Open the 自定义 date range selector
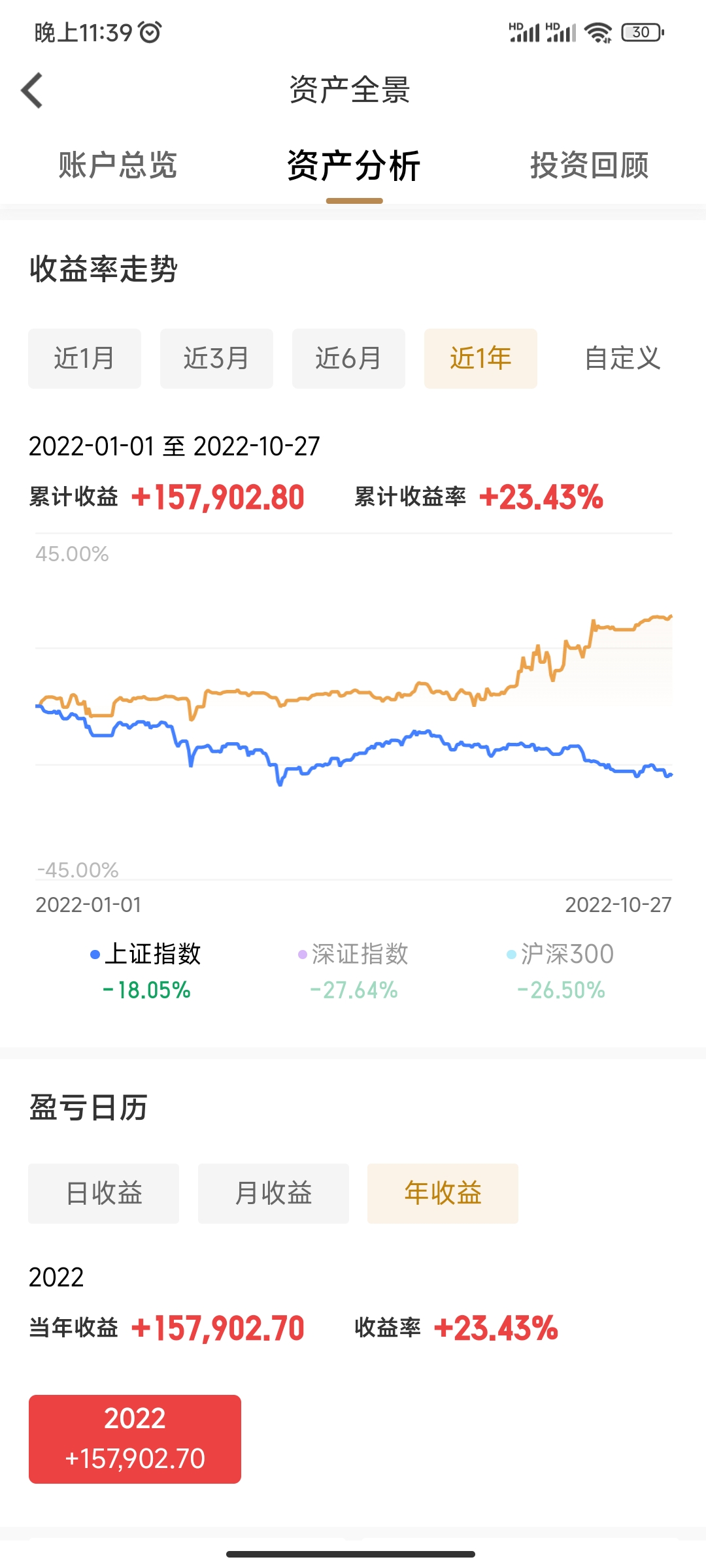This screenshot has height=1568, width=706. [x=623, y=358]
